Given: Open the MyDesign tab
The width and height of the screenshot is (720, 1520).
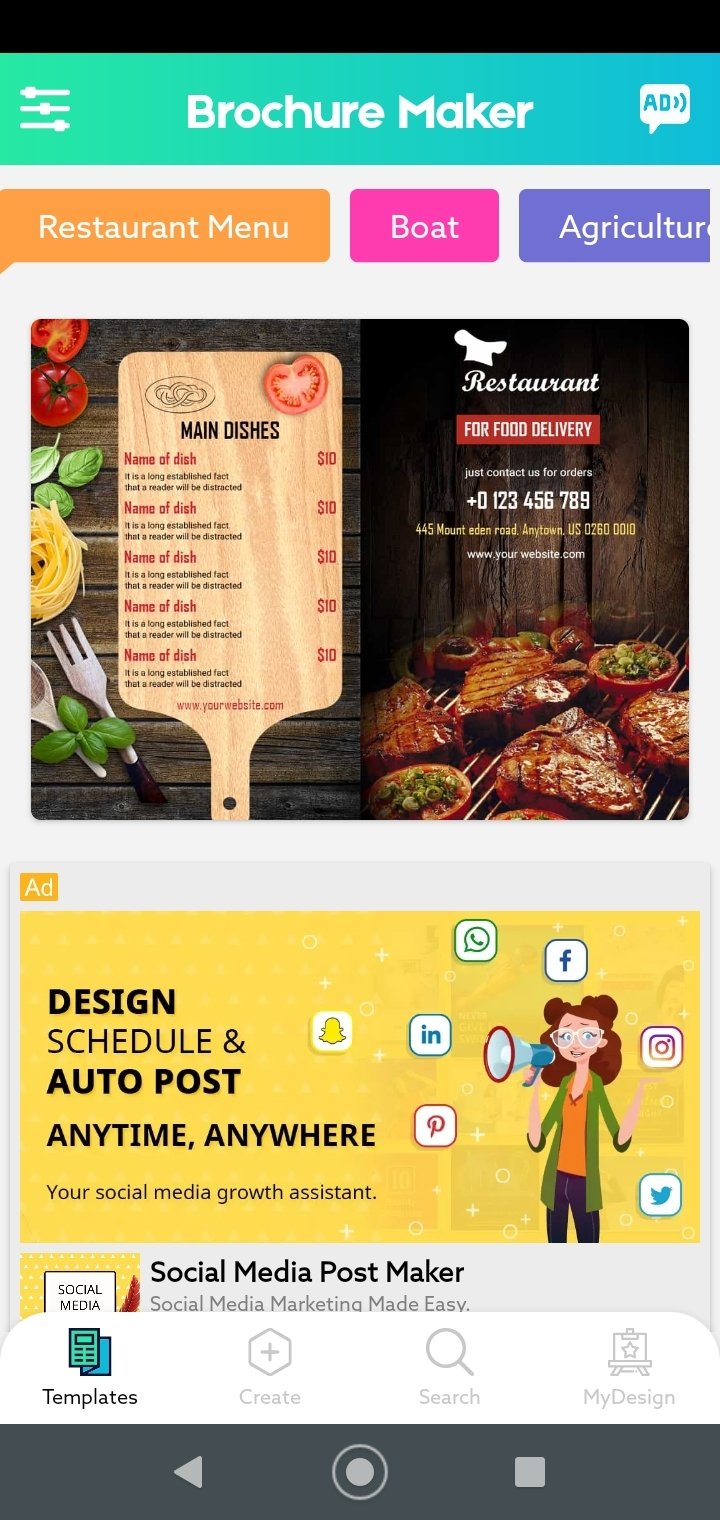Looking at the screenshot, I should click(629, 1368).
